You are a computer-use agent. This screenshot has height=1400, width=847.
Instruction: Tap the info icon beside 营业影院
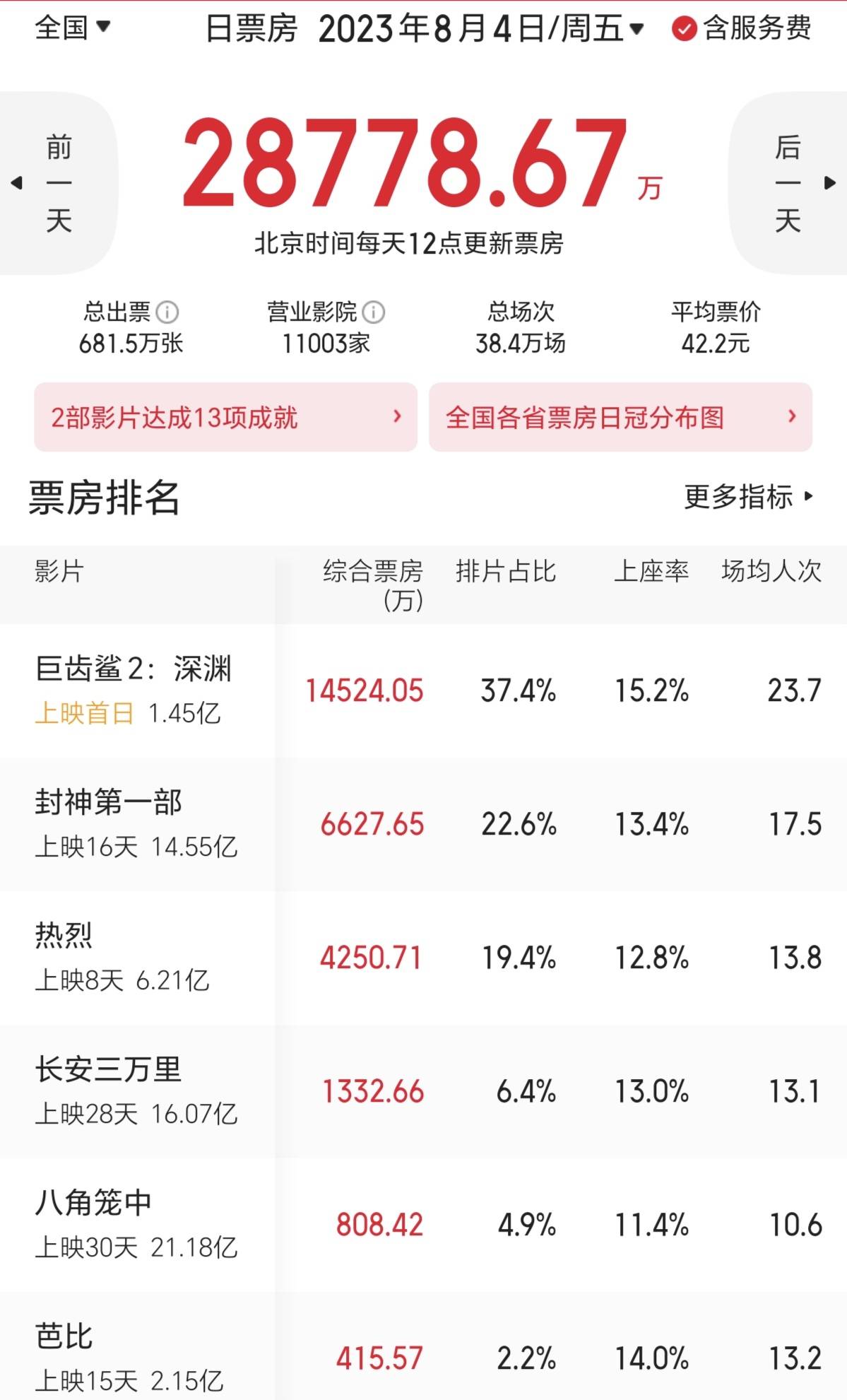[x=374, y=312]
